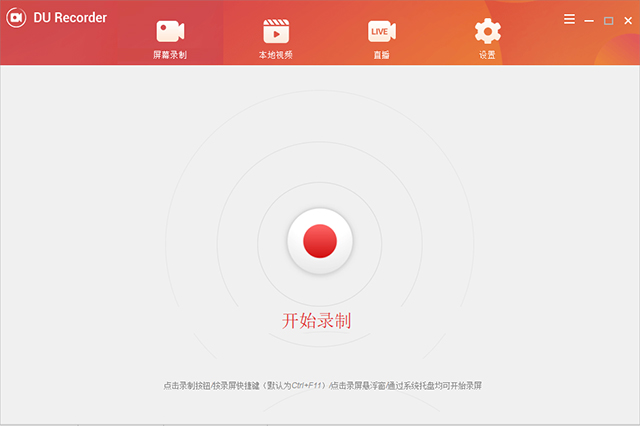Maximize the DU Recorder window

(608, 19)
